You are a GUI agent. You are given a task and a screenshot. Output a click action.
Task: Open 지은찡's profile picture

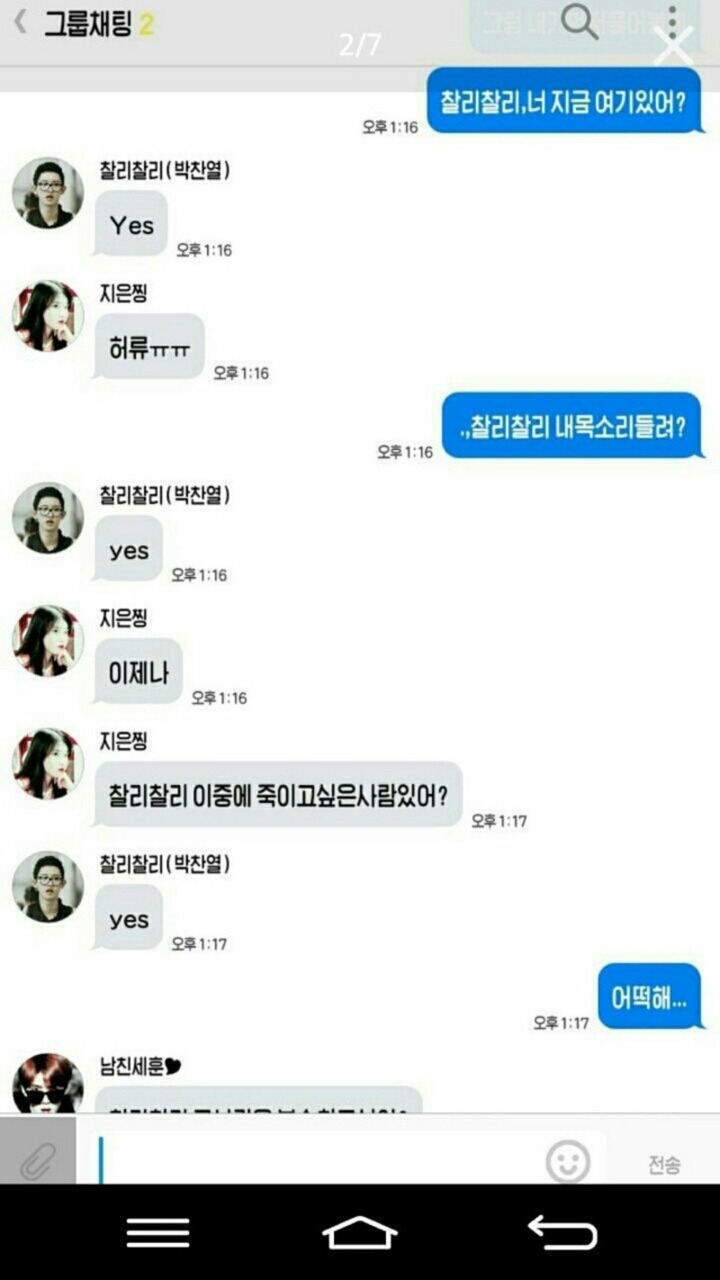pos(47,314)
